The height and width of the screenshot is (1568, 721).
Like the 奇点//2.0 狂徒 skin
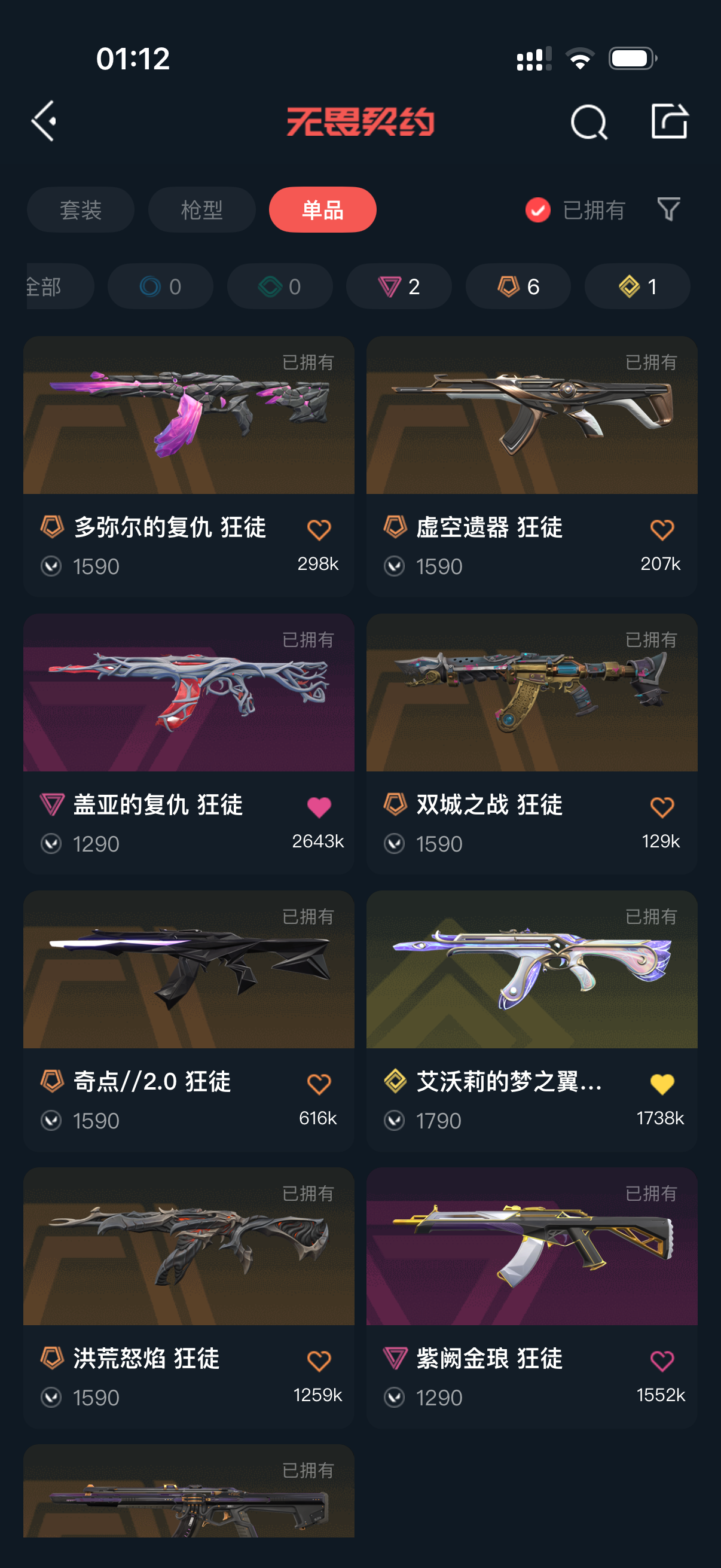tap(319, 1084)
